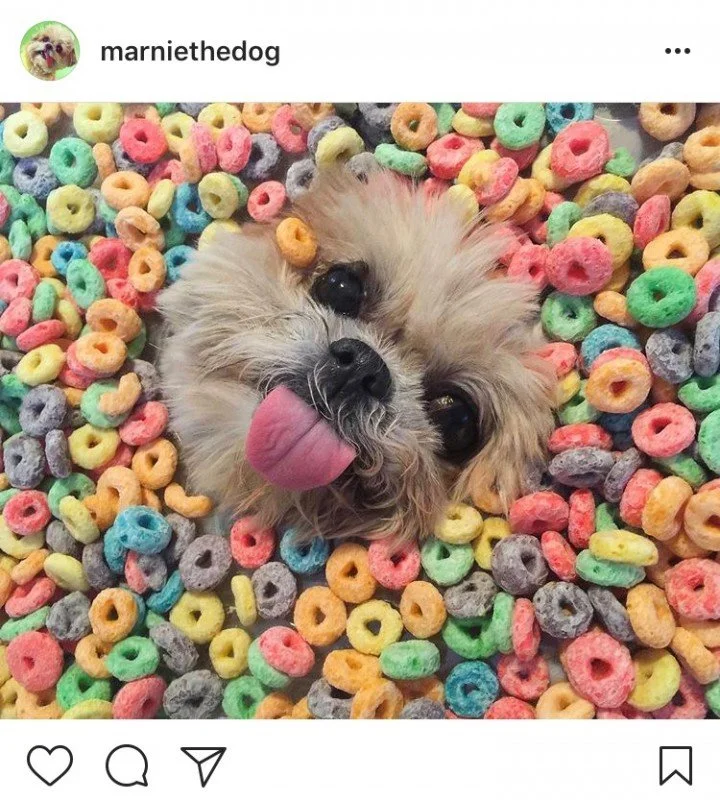Like marniethedog's post with the heart
The image size is (720, 800).
49,765
